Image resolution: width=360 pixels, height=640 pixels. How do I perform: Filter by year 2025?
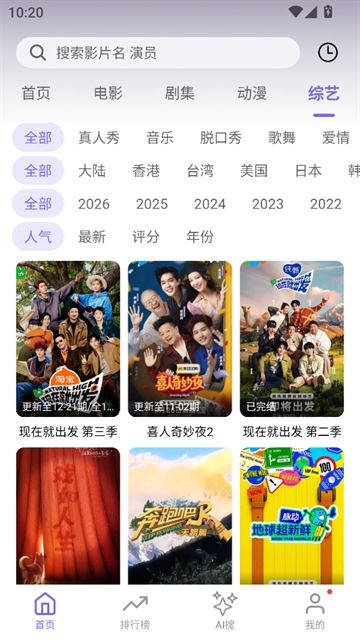[x=152, y=204]
